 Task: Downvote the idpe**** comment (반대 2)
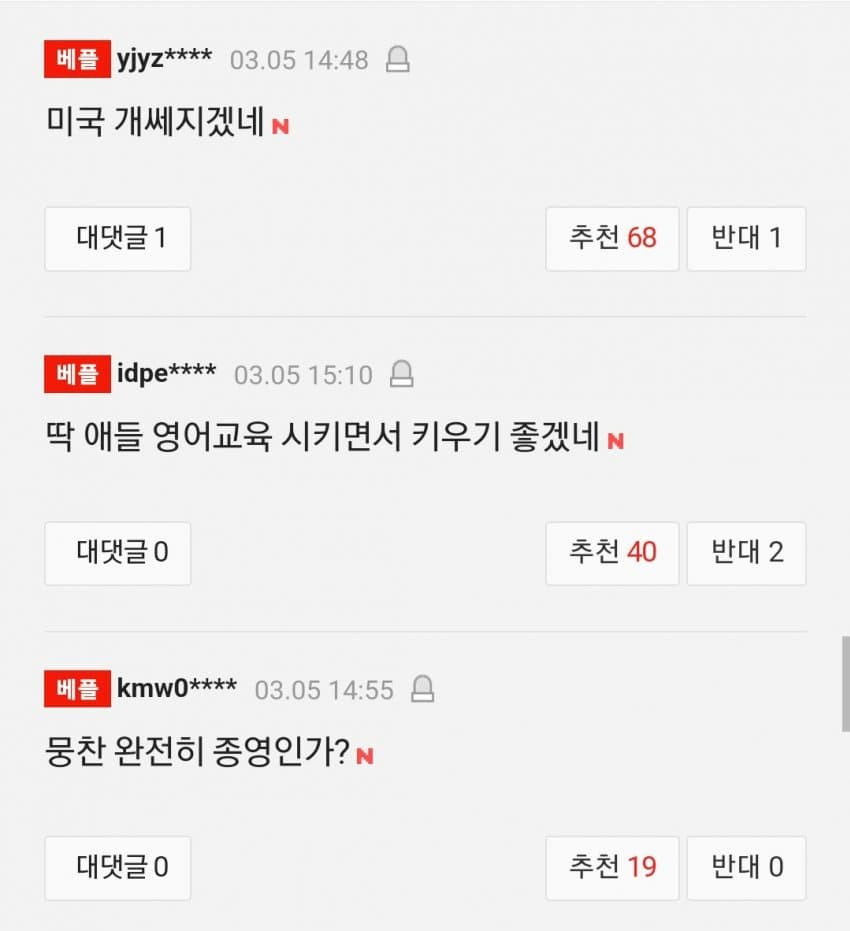click(746, 553)
